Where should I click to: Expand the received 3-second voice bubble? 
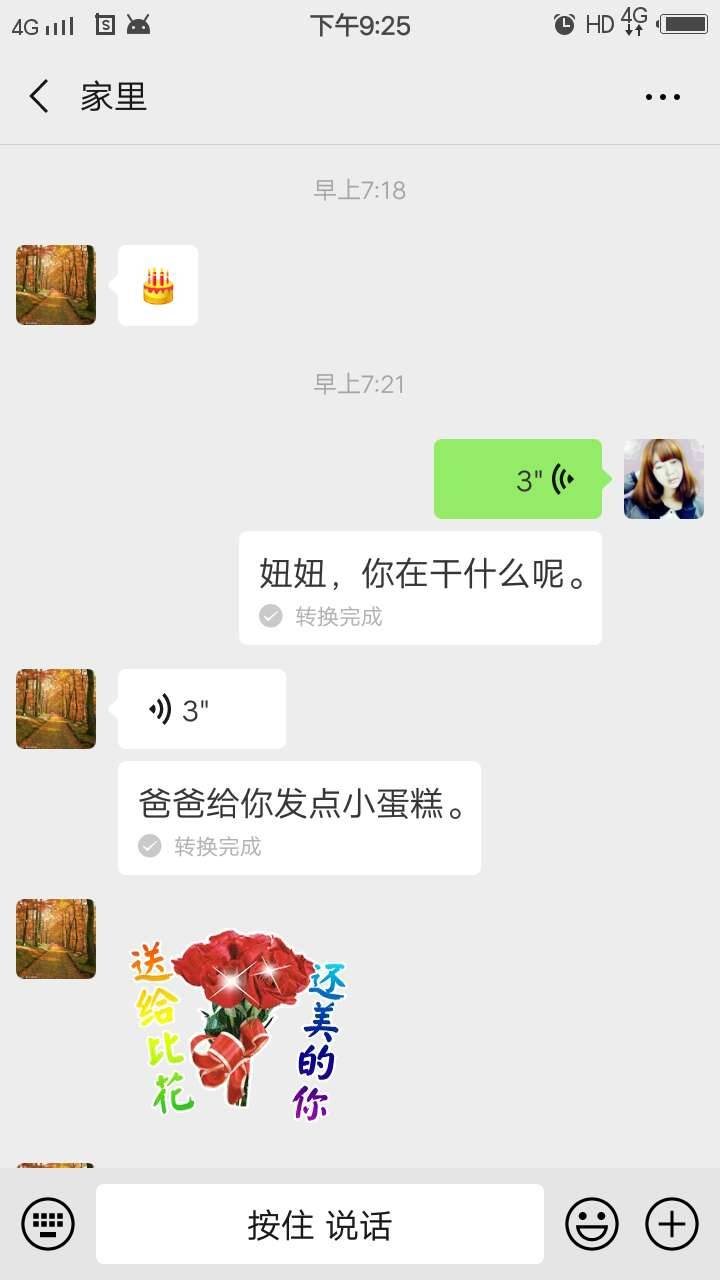coord(200,708)
